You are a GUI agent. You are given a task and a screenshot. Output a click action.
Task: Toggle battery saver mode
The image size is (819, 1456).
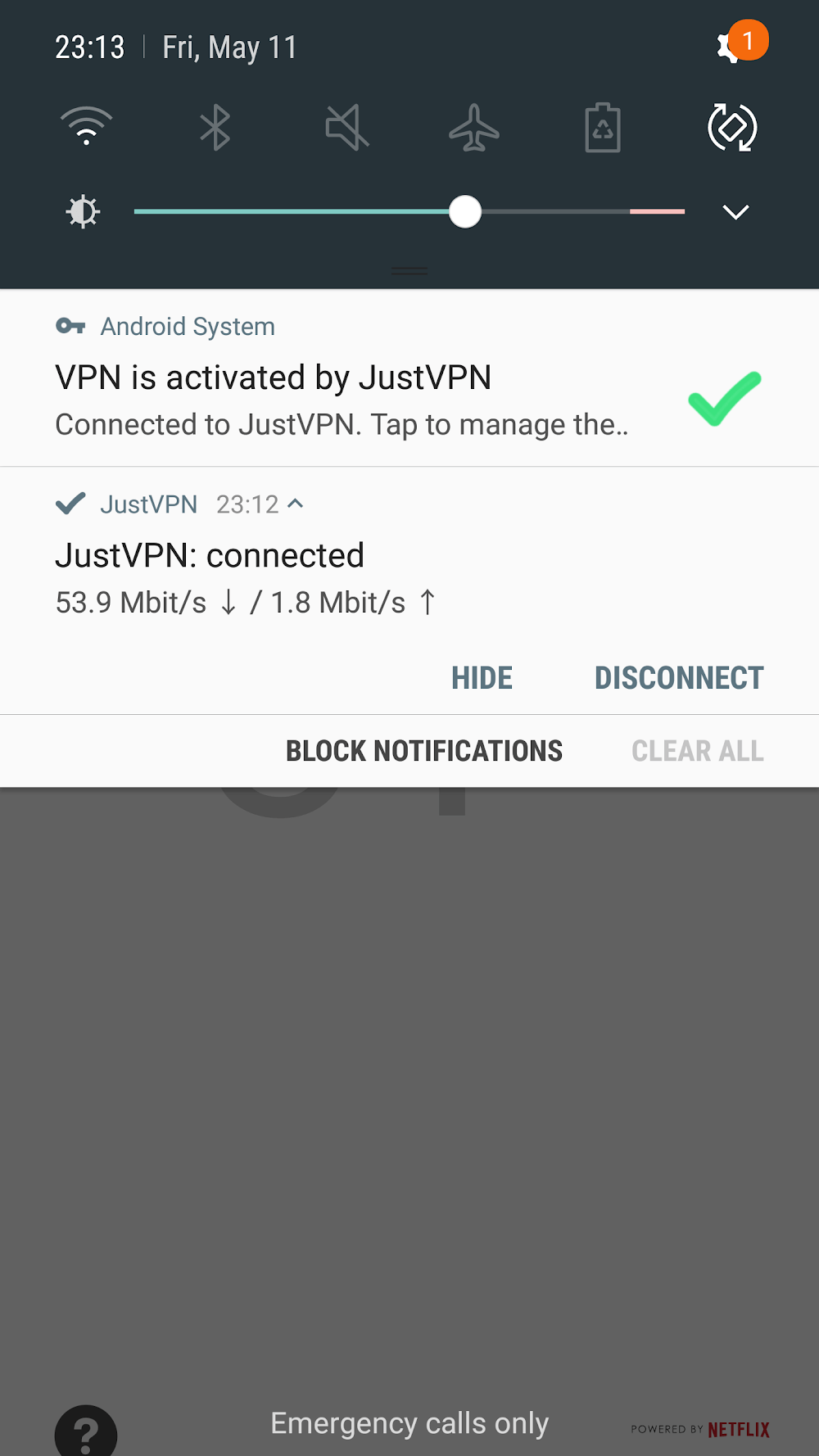click(x=603, y=128)
